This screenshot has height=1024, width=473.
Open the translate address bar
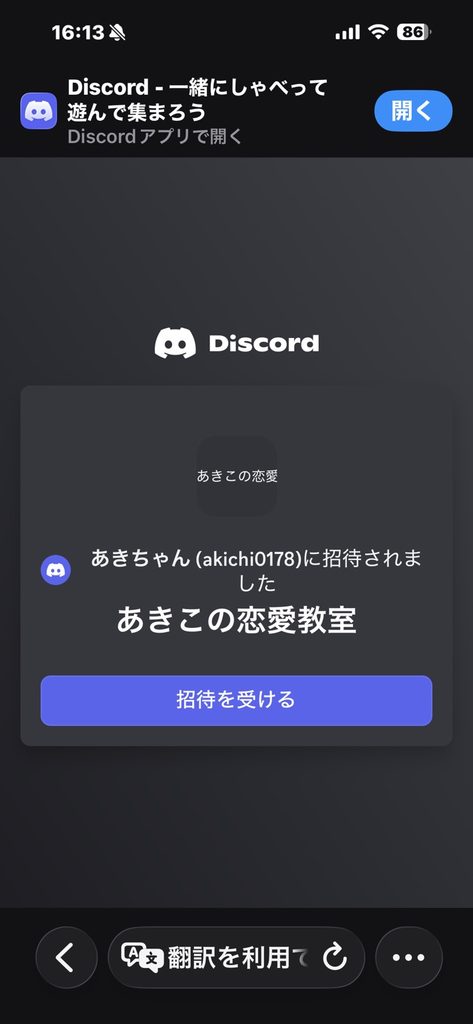pyautogui.click(x=222, y=957)
